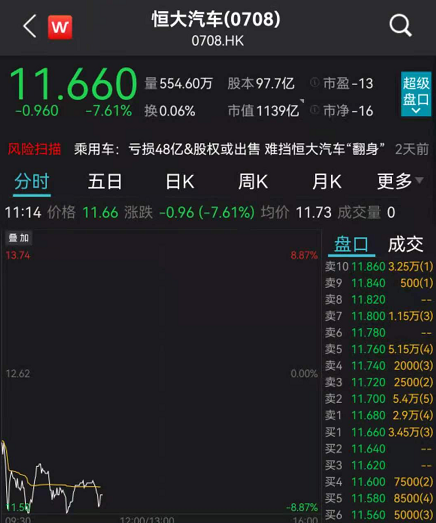Switch to the 五日 chart tab
Screen dimensions: 436x523
105,182
